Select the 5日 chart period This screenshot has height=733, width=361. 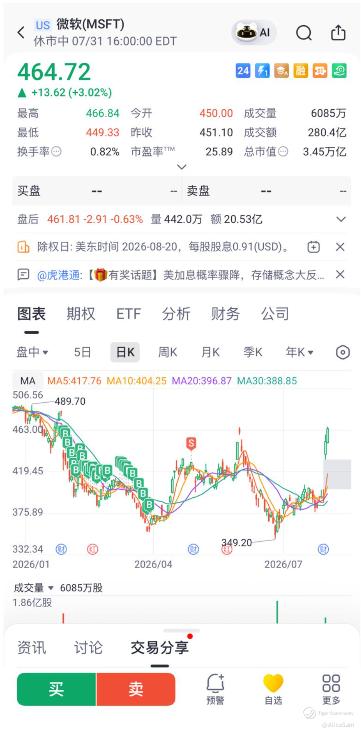pos(82,352)
